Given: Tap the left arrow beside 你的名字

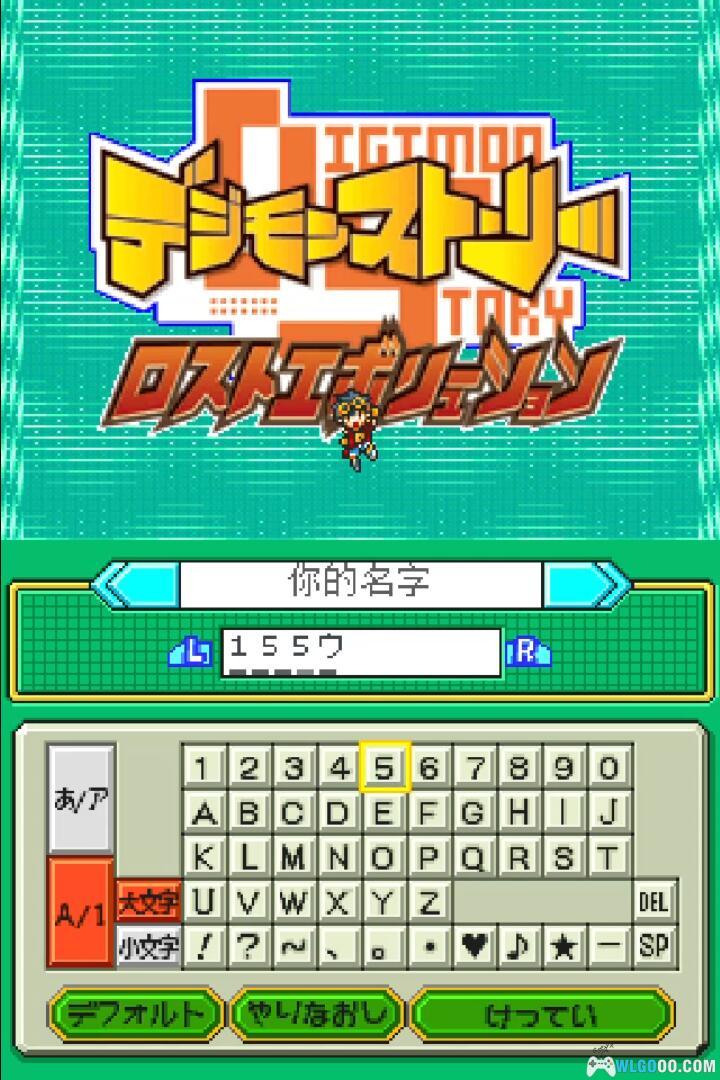Looking at the screenshot, I should [x=137, y=584].
